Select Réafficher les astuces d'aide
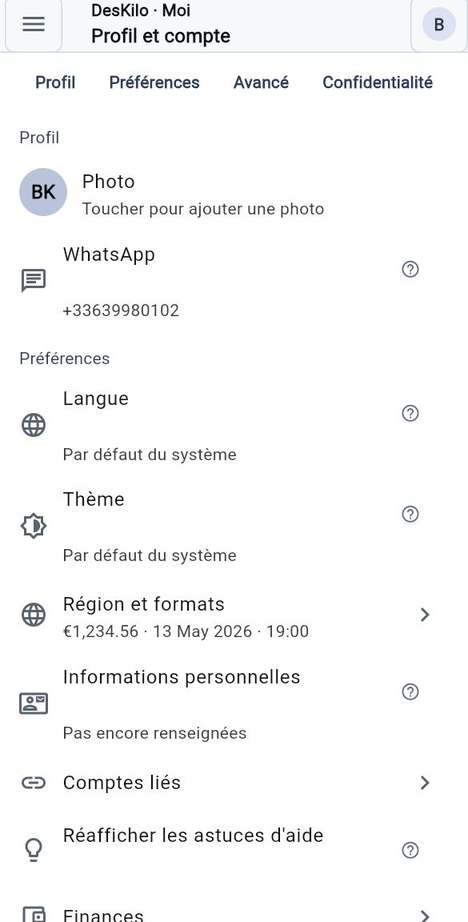 [x=234, y=850]
